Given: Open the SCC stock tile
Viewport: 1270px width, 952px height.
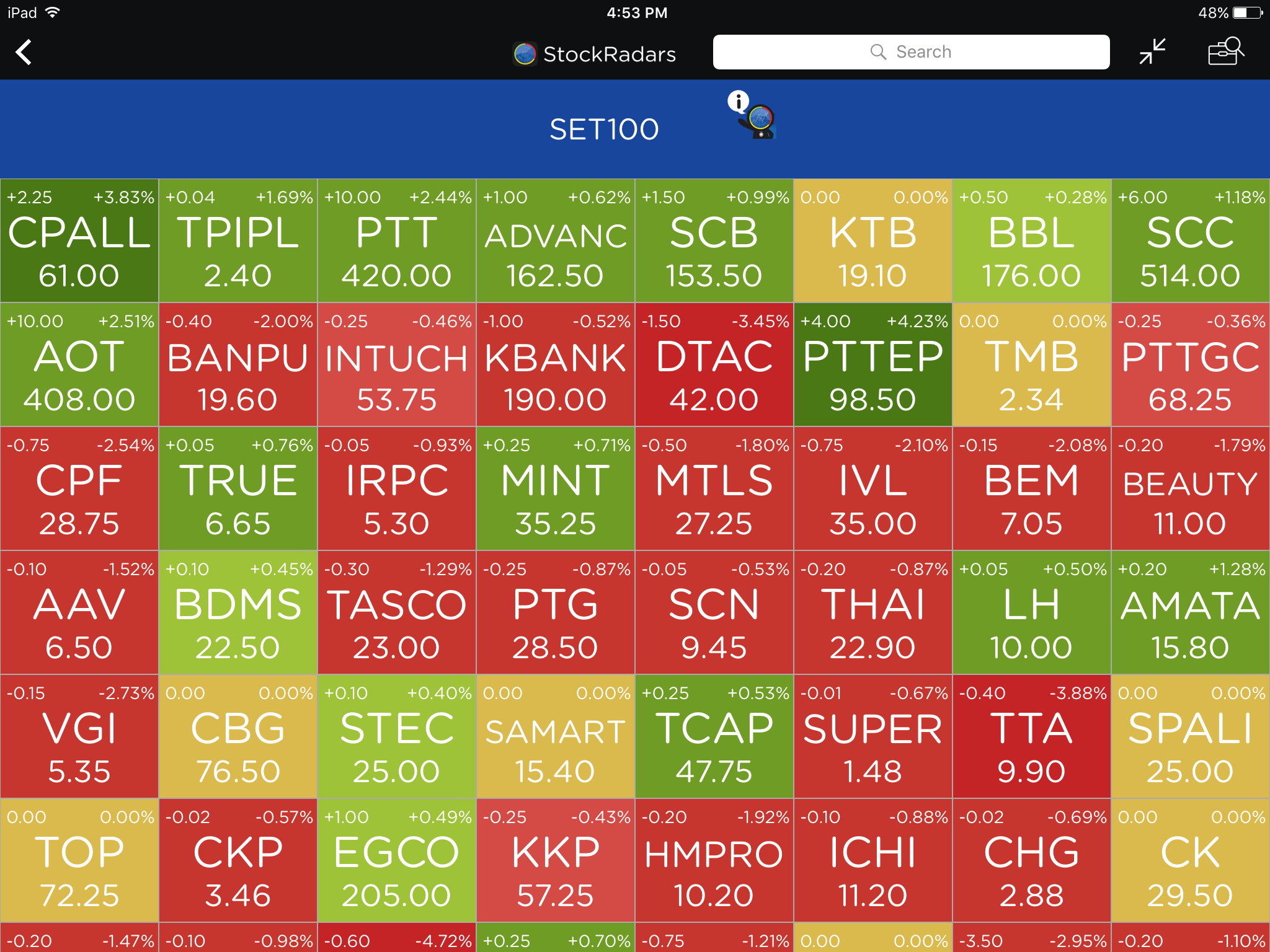Looking at the screenshot, I should 1191,240.
